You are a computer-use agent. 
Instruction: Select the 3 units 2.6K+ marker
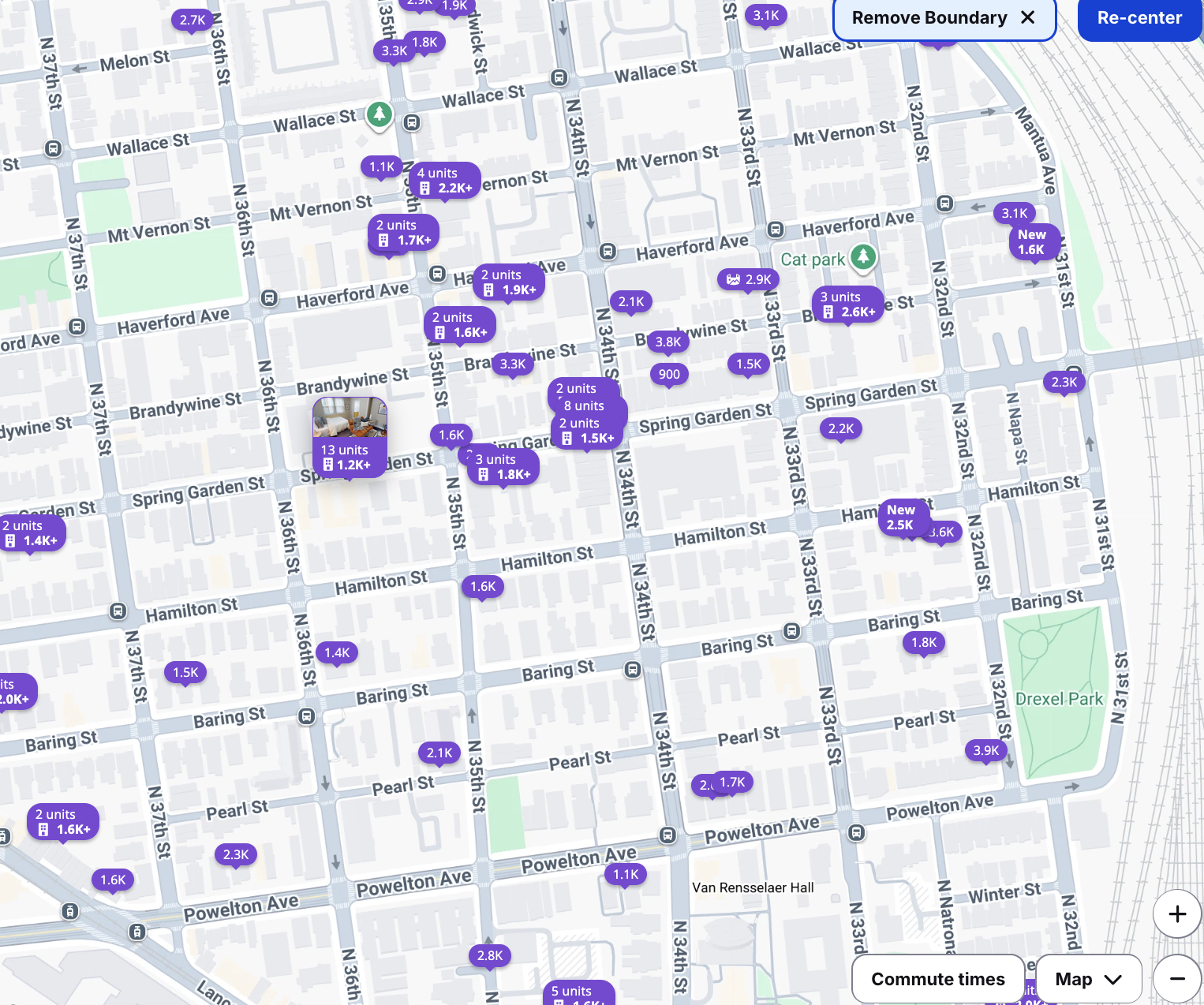pos(848,304)
